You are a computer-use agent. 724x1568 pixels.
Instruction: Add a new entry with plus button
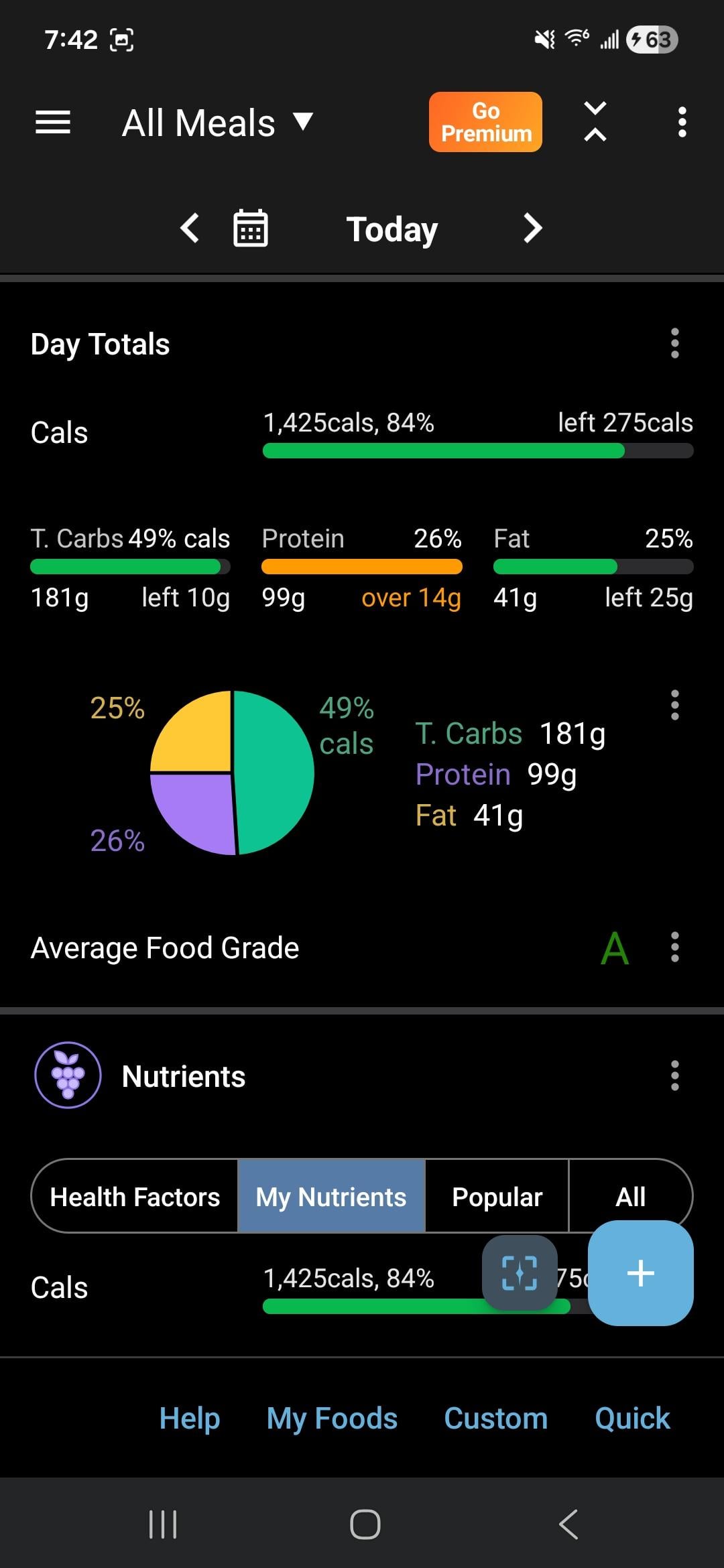tap(640, 1273)
